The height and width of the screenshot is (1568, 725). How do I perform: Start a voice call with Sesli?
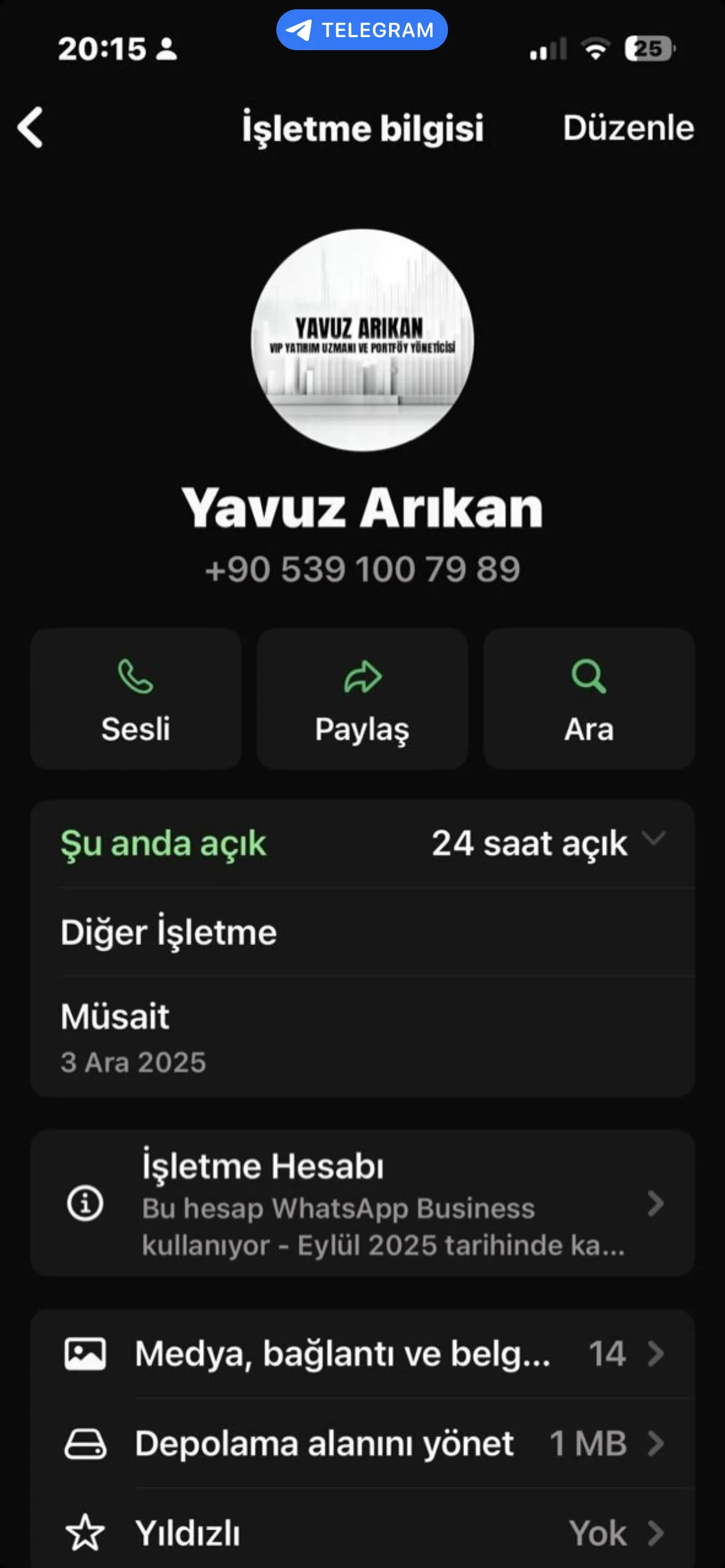(x=136, y=699)
